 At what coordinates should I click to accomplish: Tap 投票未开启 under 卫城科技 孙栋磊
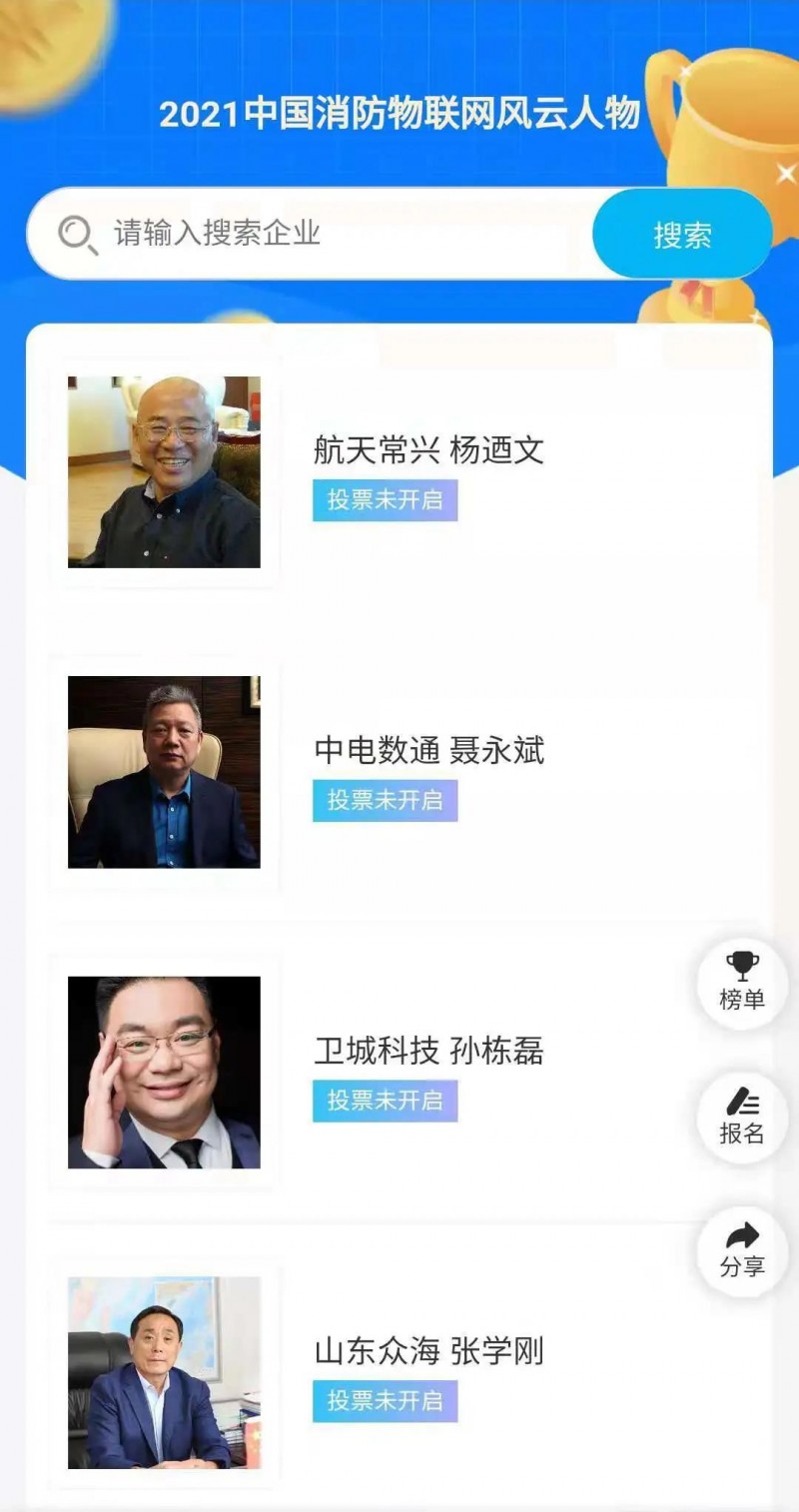[x=385, y=1100]
